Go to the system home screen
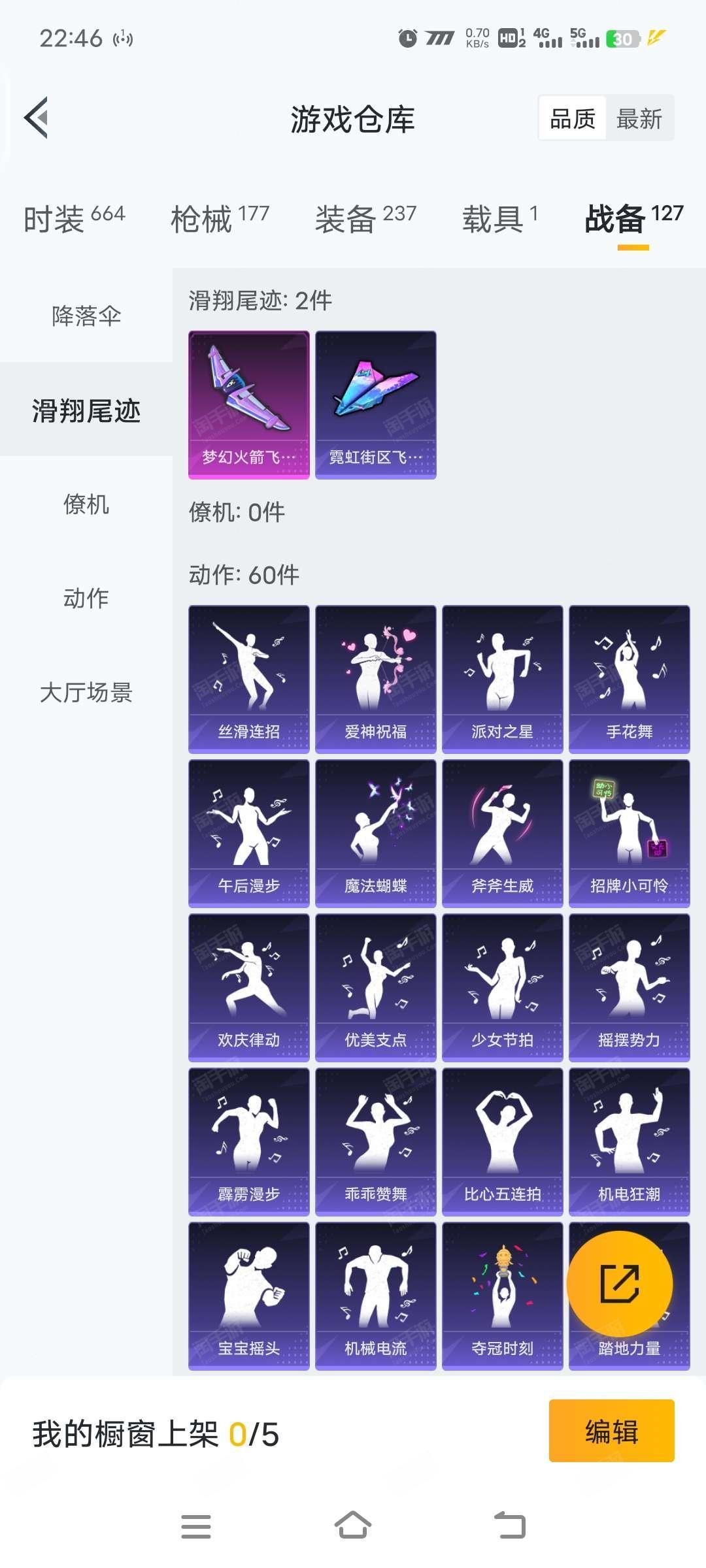Image resolution: width=706 pixels, height=1568 pixels. (x=353, y=1526)
